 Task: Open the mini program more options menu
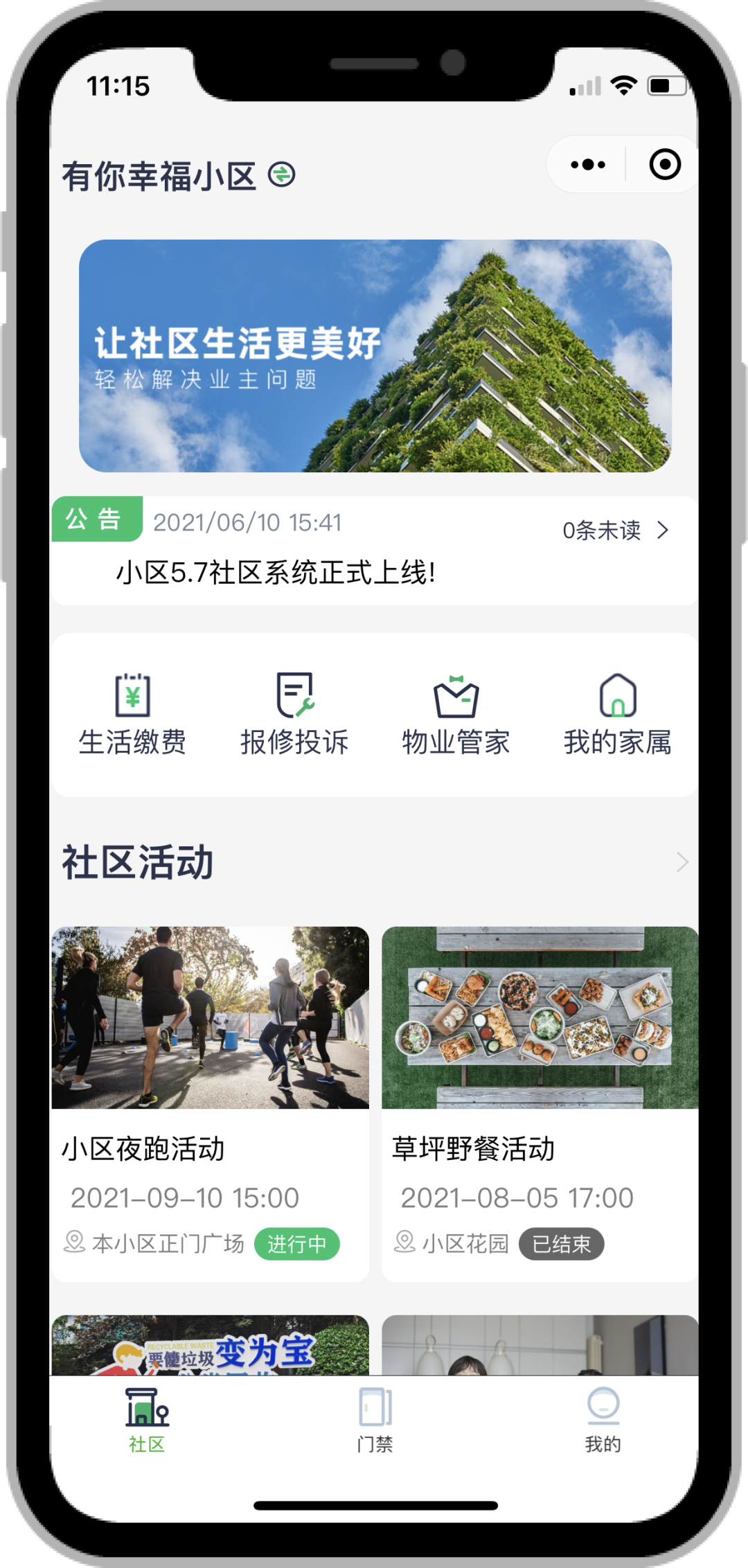tap(588, 165)
